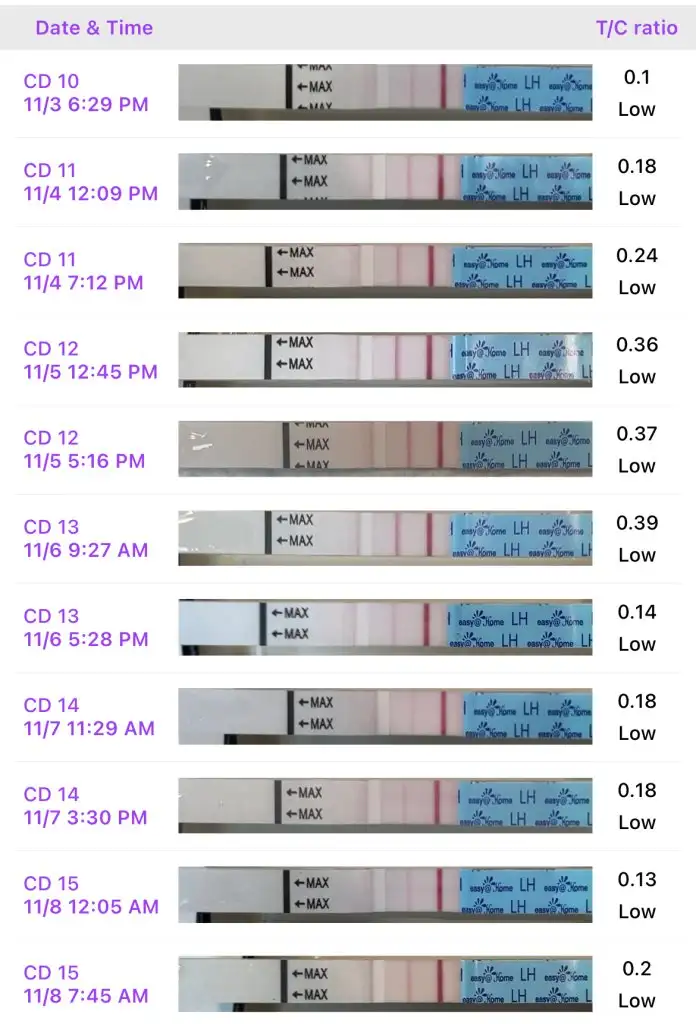View the 11/4 7:12 PM test strip
This screenshot has width=696, height=1024.
click(385, 271)
